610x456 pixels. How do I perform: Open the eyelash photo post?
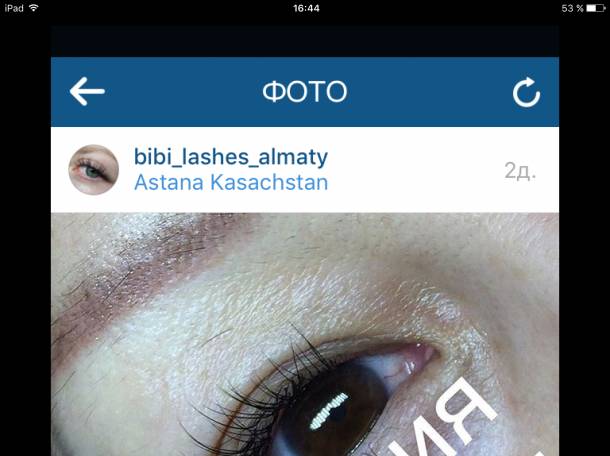(304, 334)
